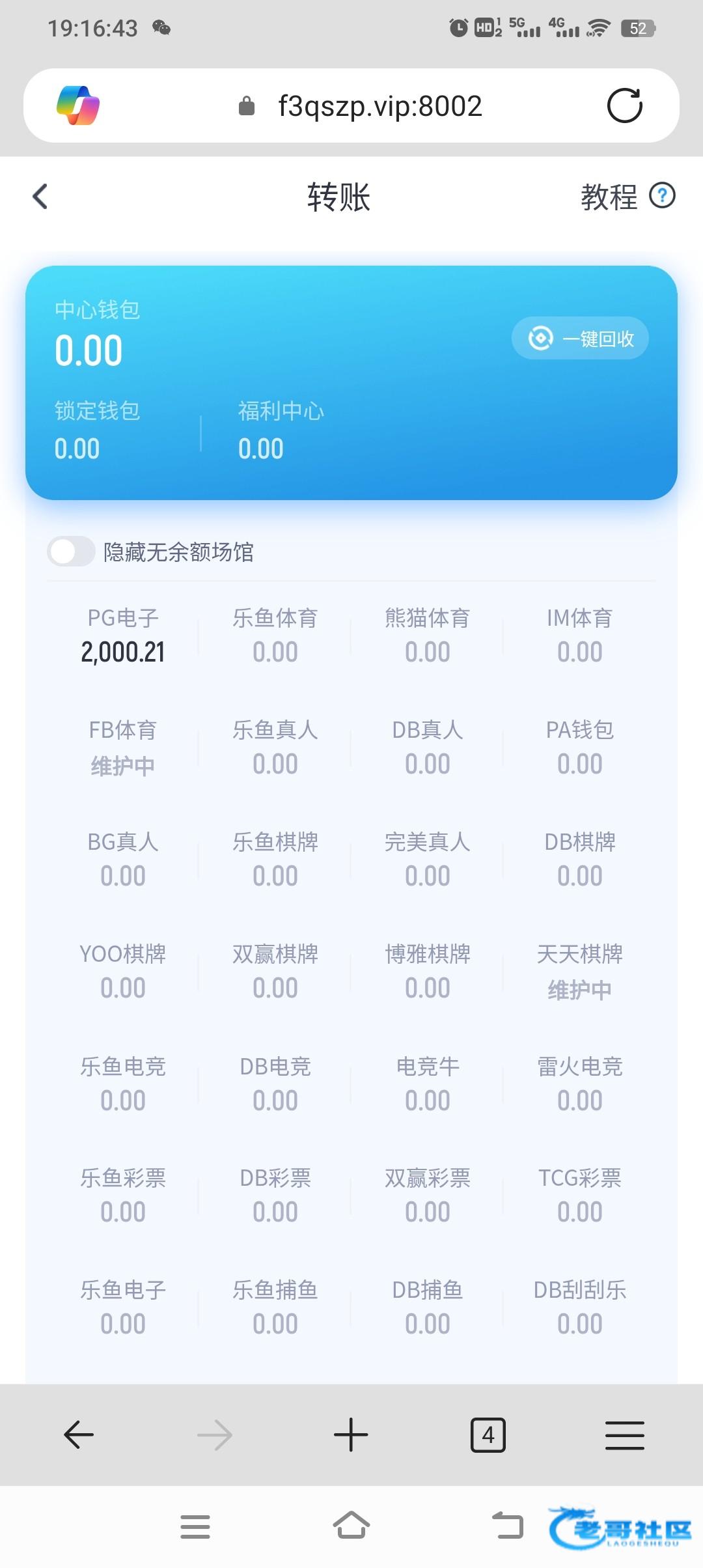Tap the 一键回收 one-click recovery button
The height and width of the screenshot is (1568, 703).
580,338
